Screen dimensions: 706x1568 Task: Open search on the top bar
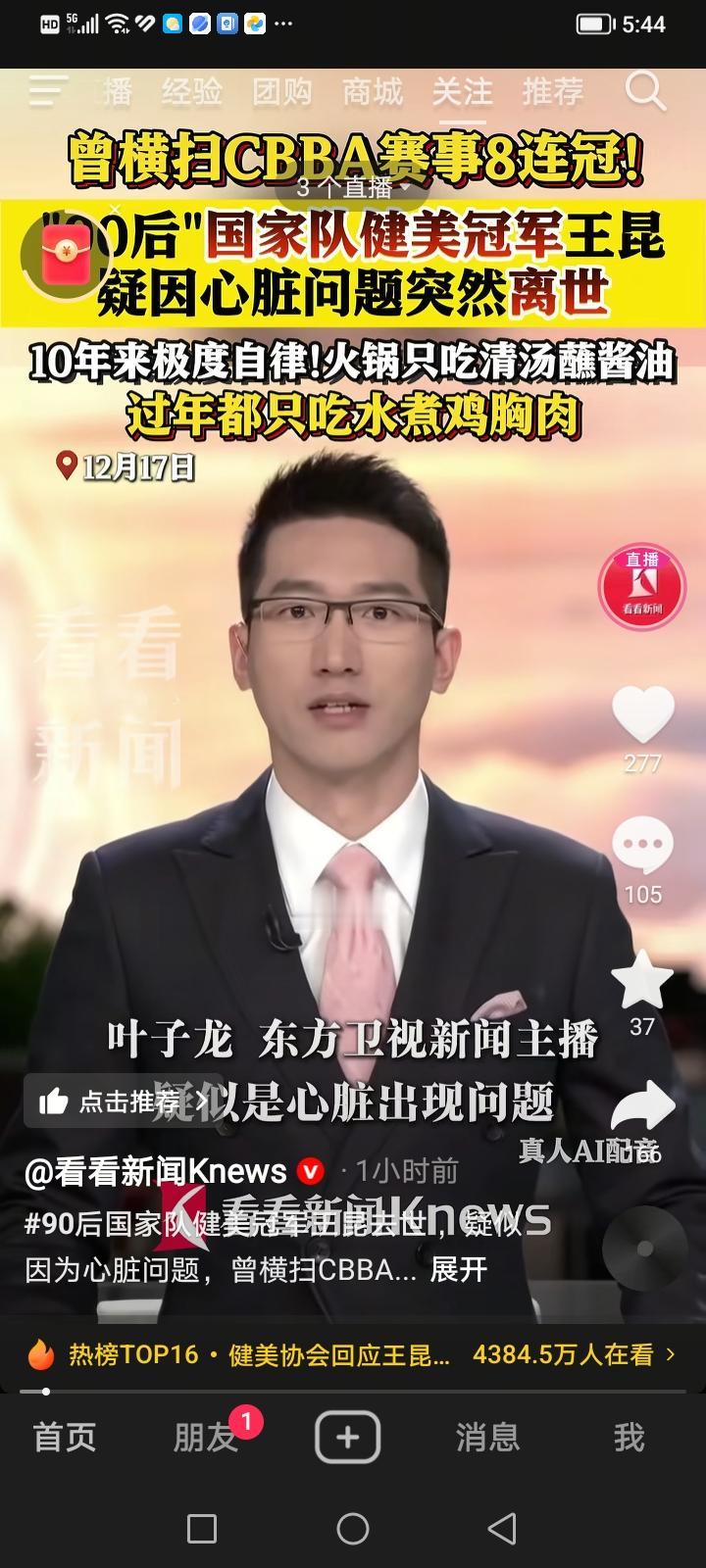tap(646, 91)
